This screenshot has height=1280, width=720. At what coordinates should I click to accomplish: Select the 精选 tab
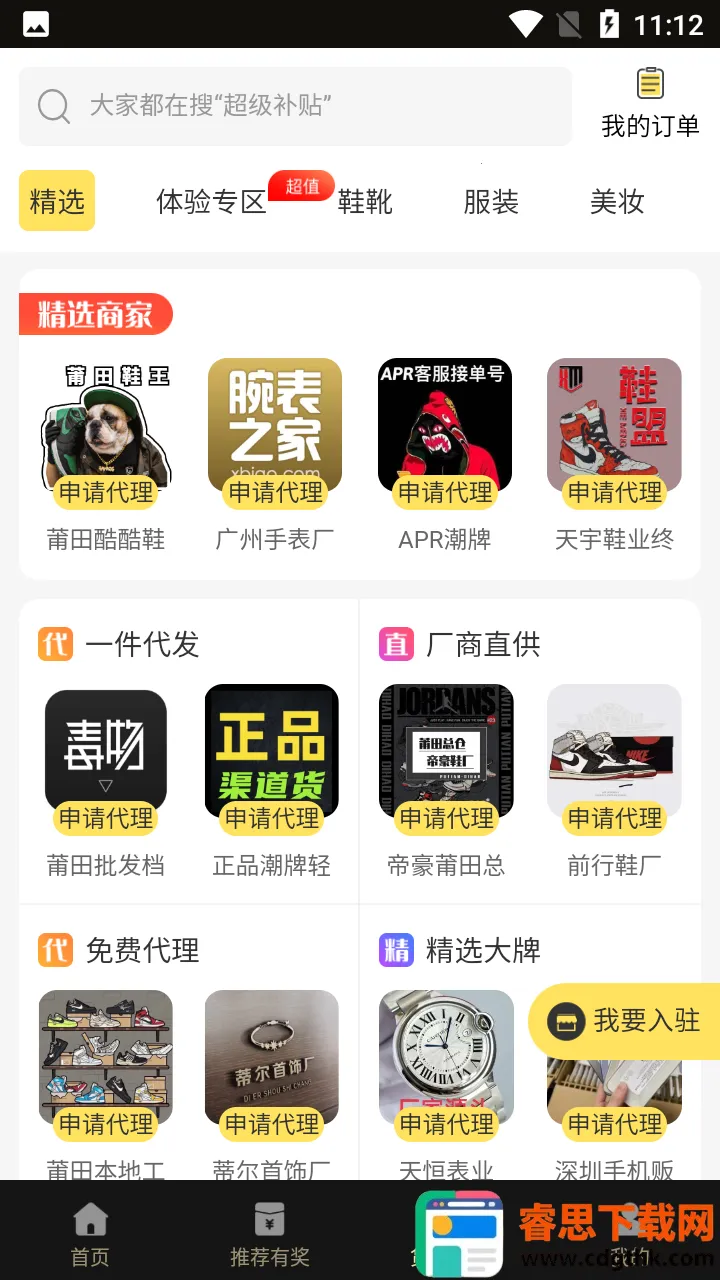coord(57,201)
